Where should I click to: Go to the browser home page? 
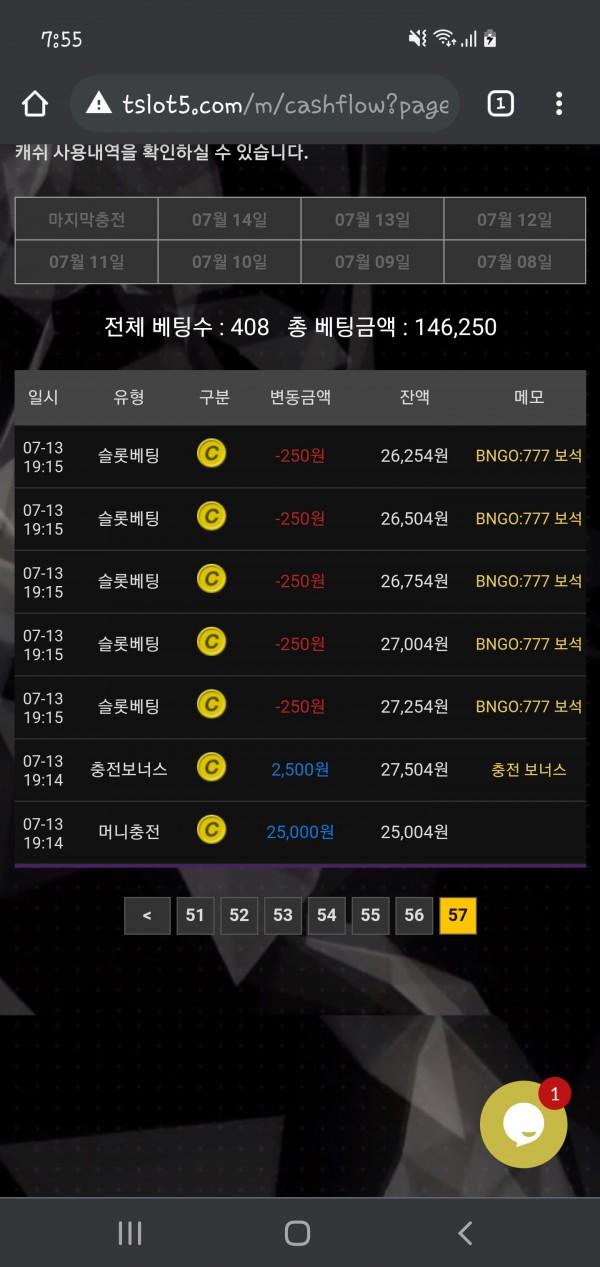pyautogui.click(x=35, y=104)
